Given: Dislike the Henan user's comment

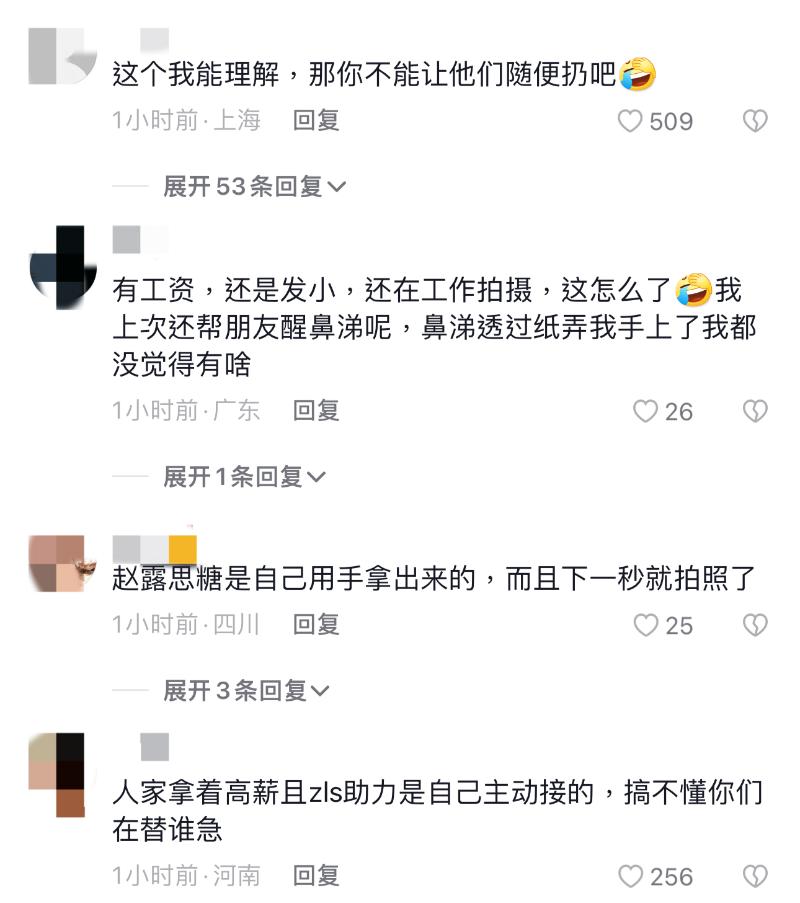Looking at the screenshot, I should coord(755,877).
